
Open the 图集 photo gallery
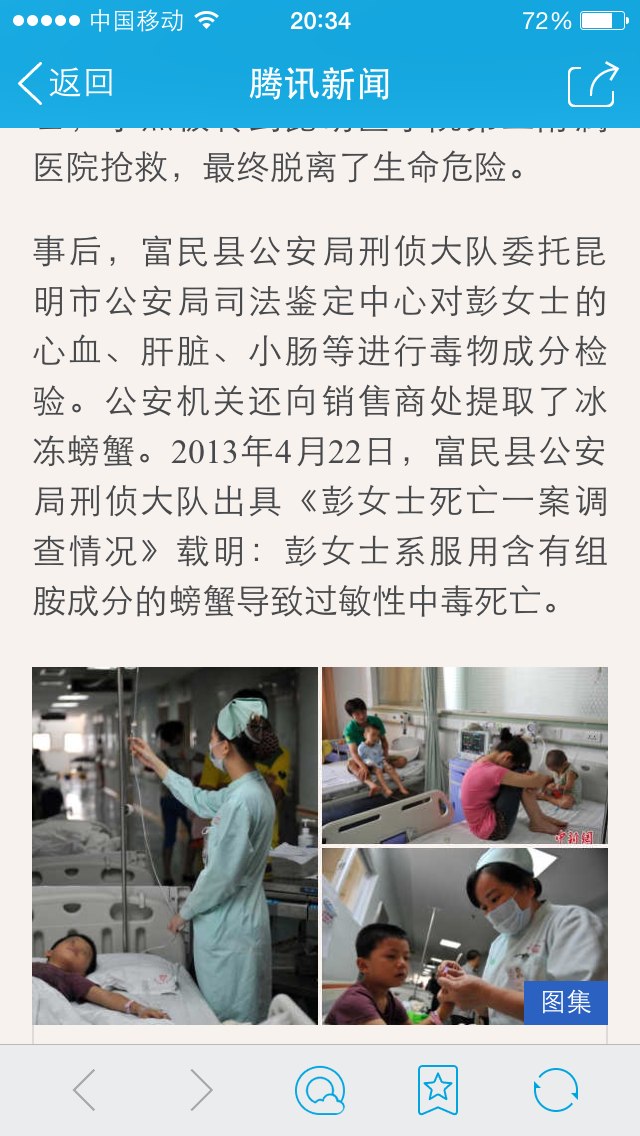point(565,1002)
